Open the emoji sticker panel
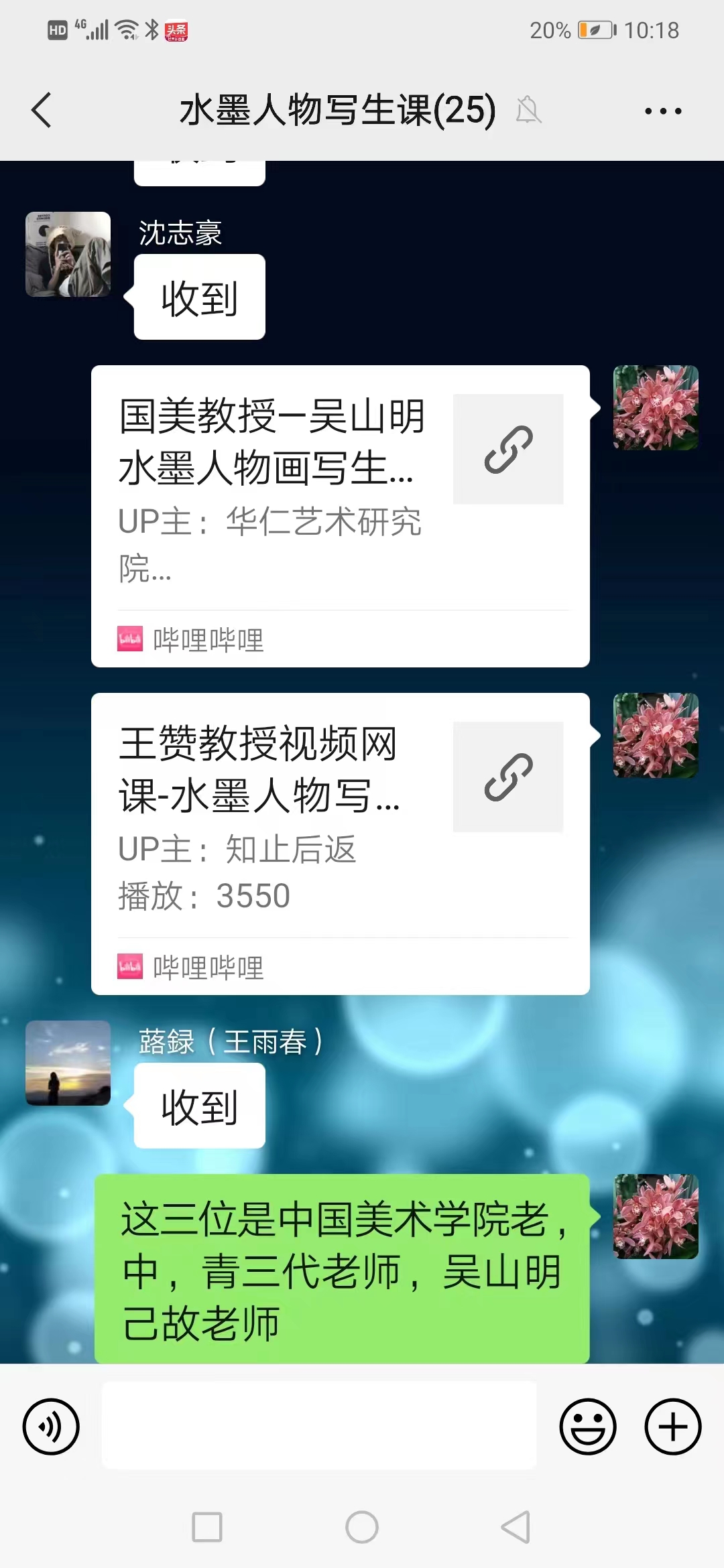Image resolution: width=724 pixels, height=1568 pixels. pos(588,1427)
